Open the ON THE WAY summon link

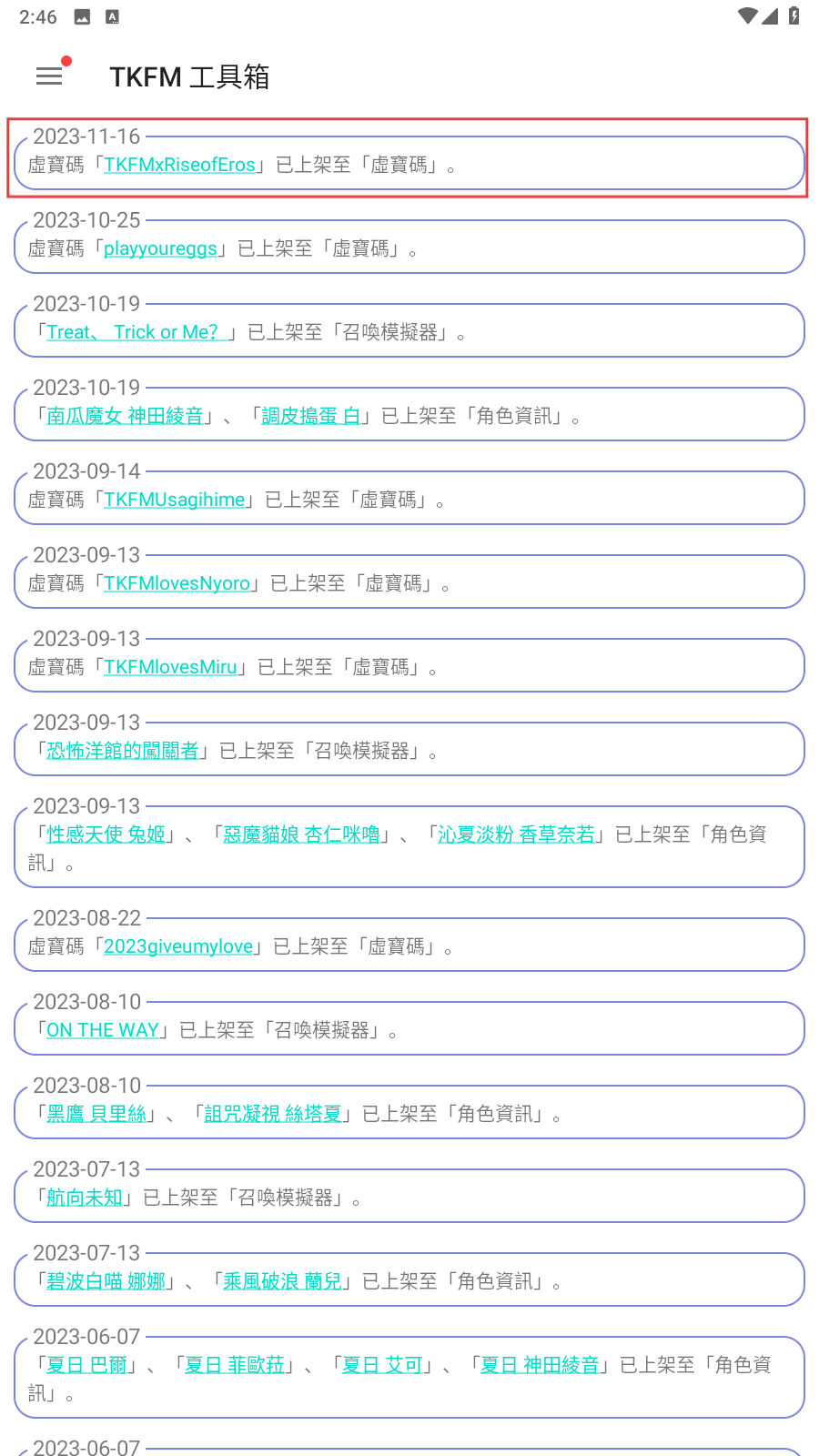(x=103, y=1030)
